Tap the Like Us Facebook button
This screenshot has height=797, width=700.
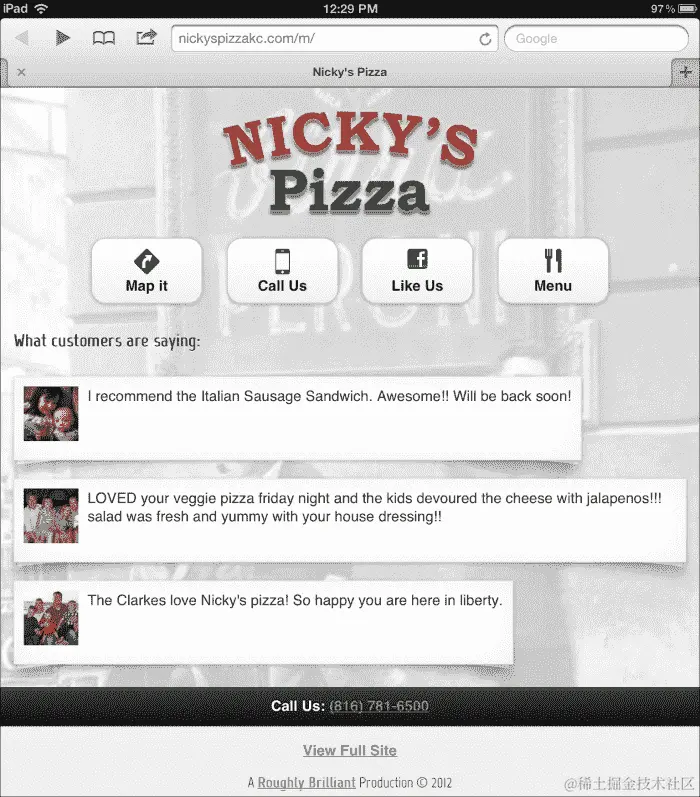417,271
